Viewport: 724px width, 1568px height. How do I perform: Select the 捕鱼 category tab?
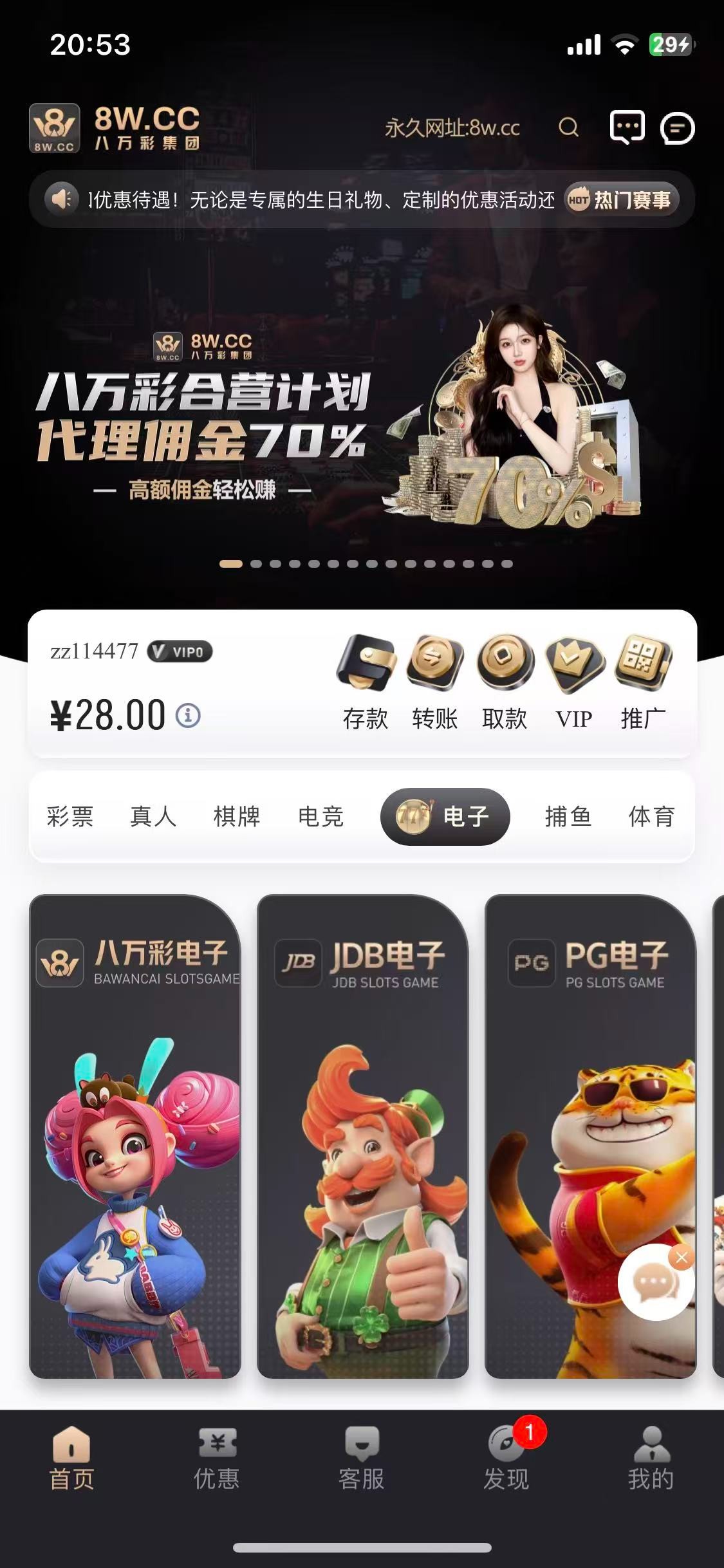tap(568, 816)
